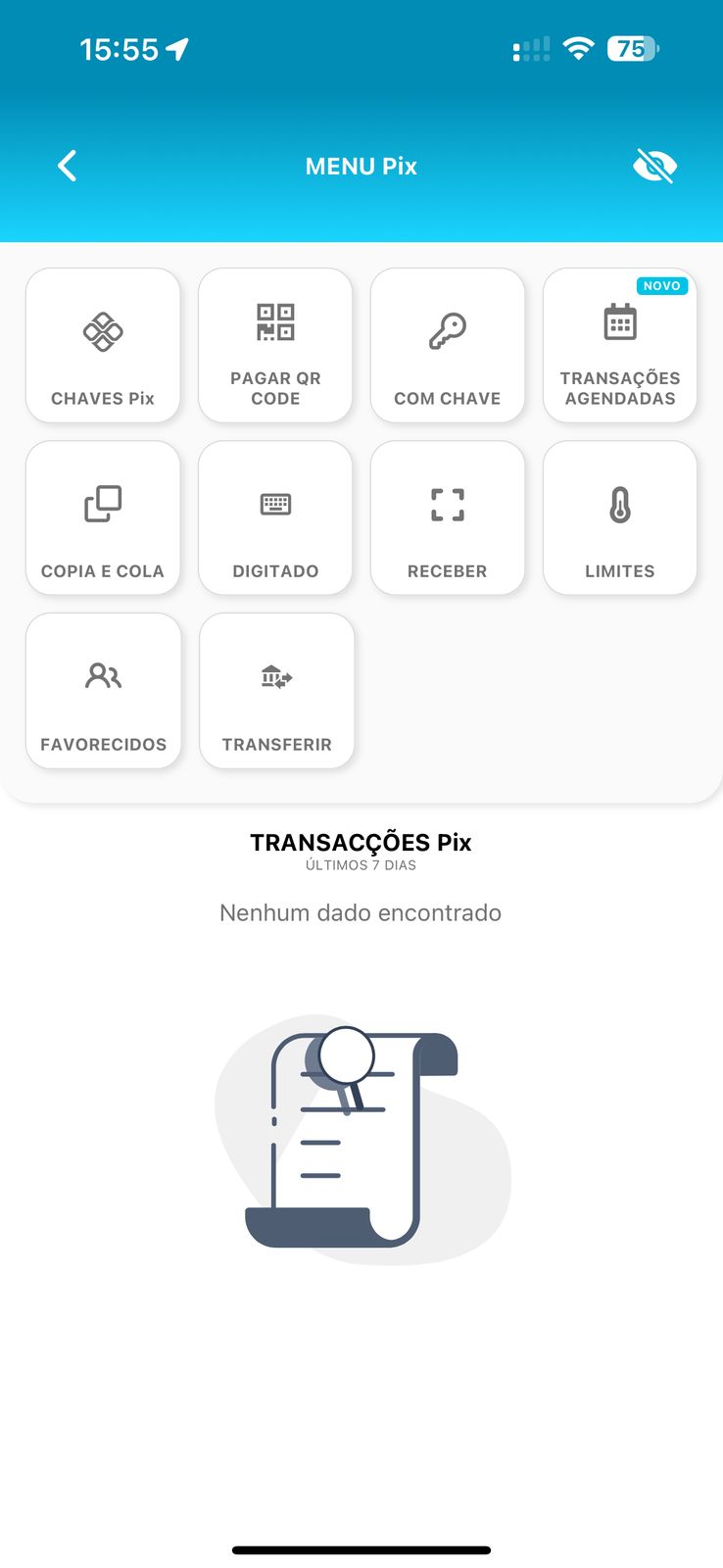Open the COM CHAVE payment option
Screen dimensions: 723x1568
(448, 345)
